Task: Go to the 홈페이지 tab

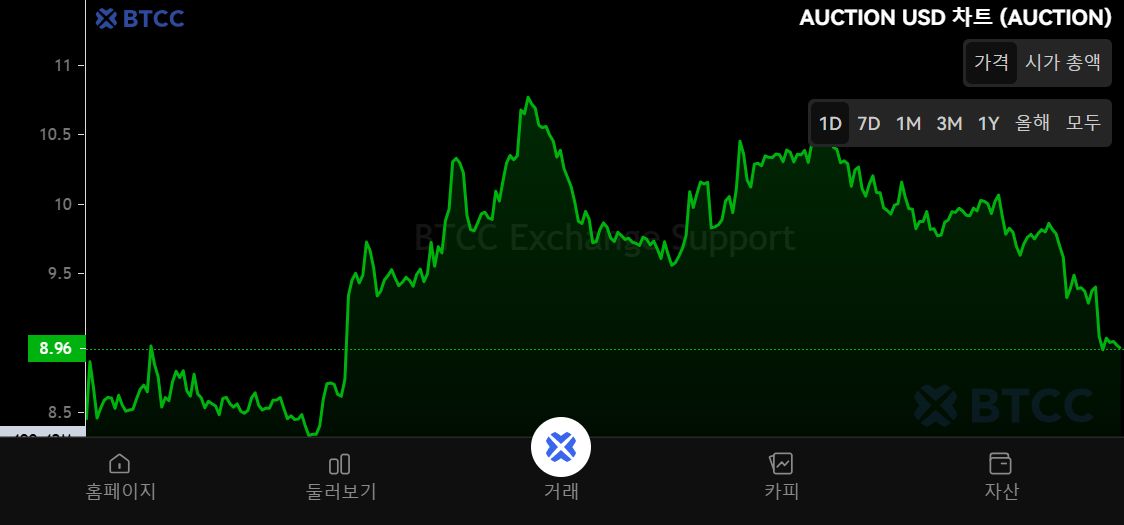Action: (120, 476)
